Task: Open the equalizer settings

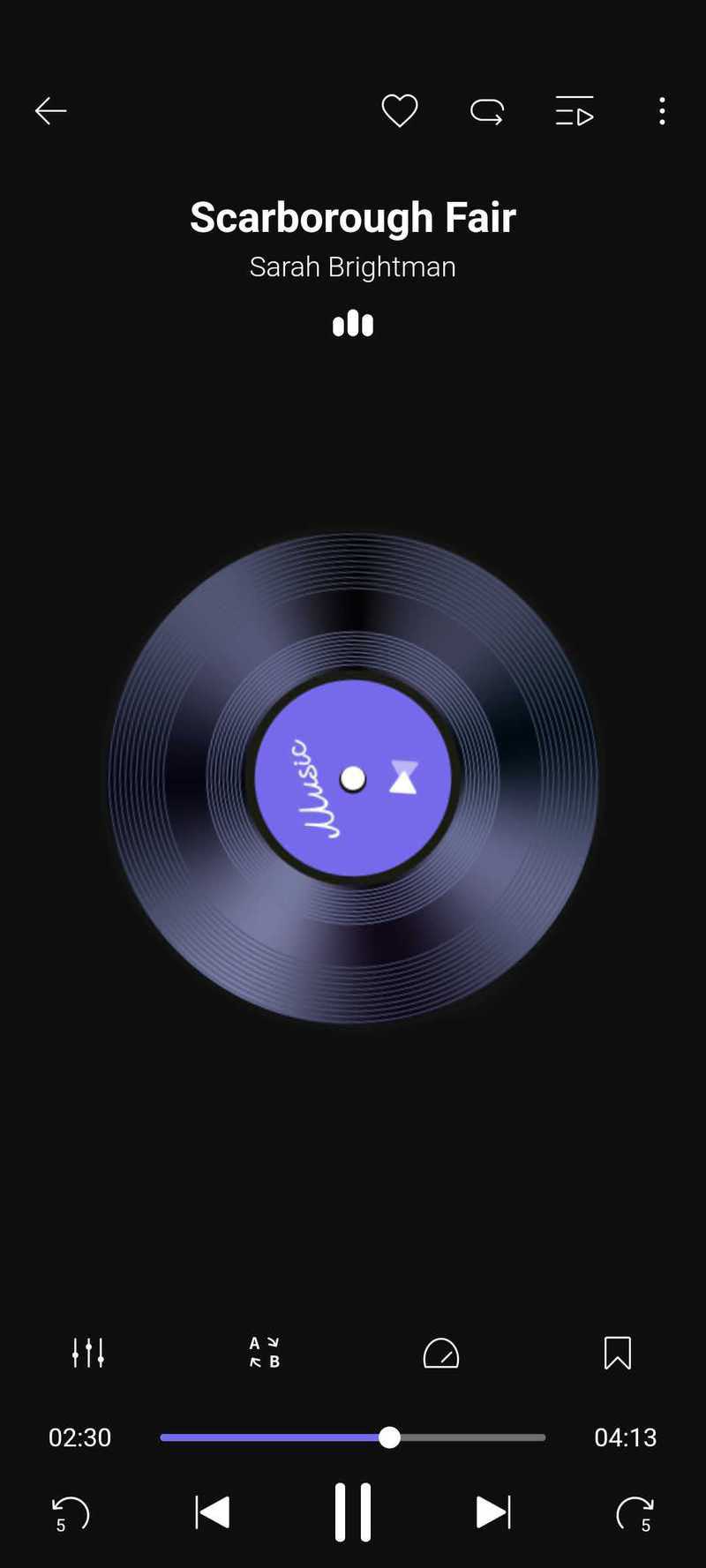Action: point(88,1353)
